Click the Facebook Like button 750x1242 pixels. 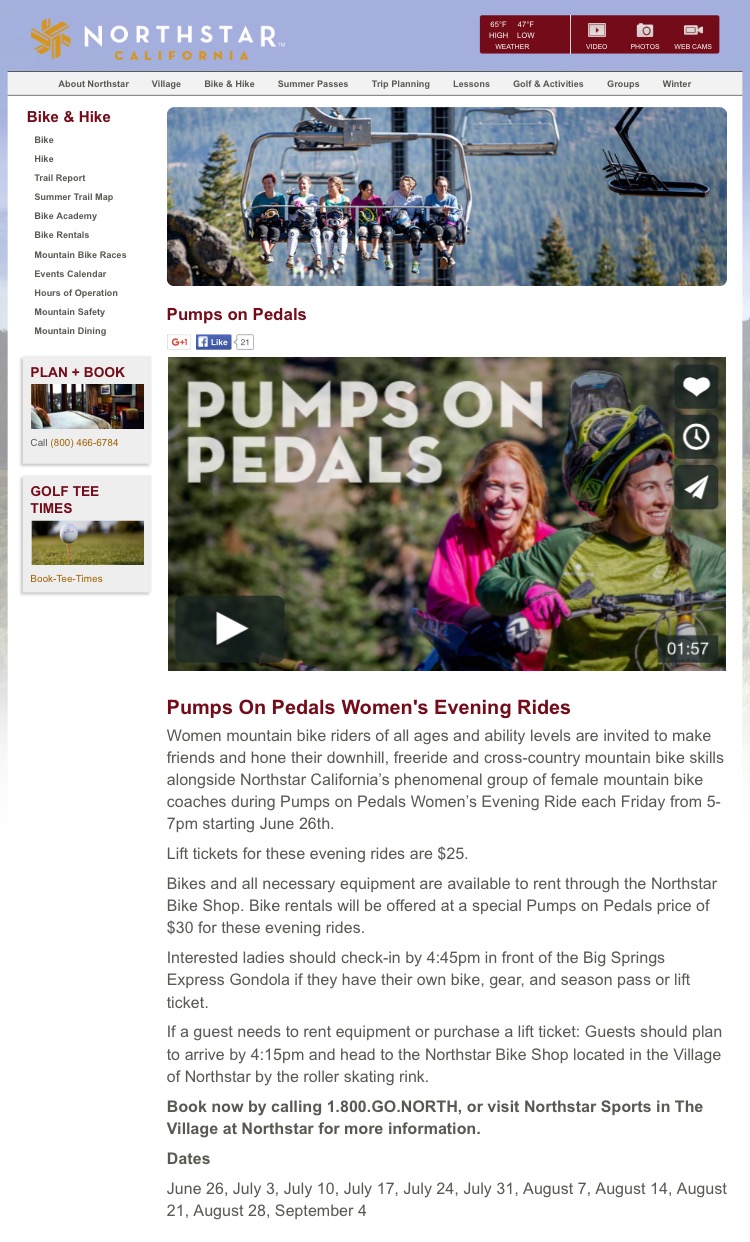pos(213,342)
